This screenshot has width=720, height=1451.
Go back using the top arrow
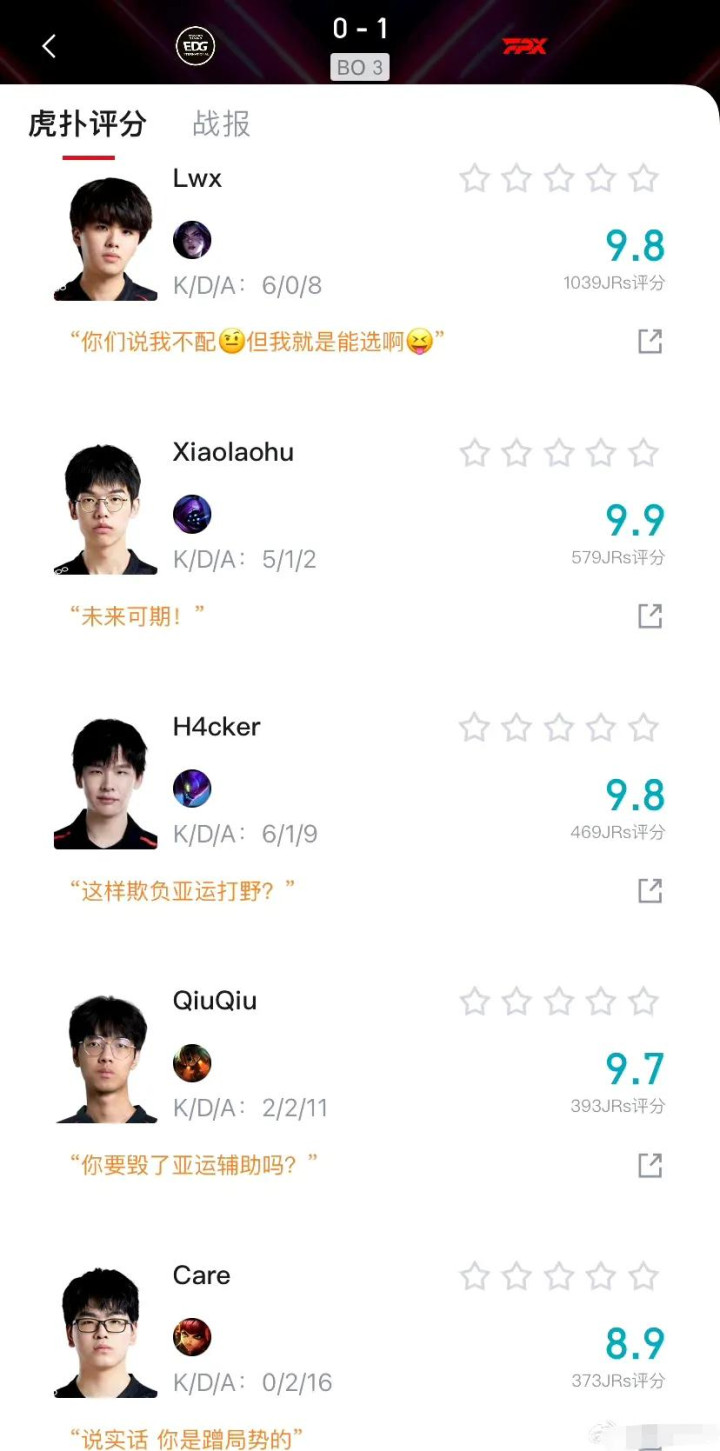pyautogui.click(x=49, y=46)
